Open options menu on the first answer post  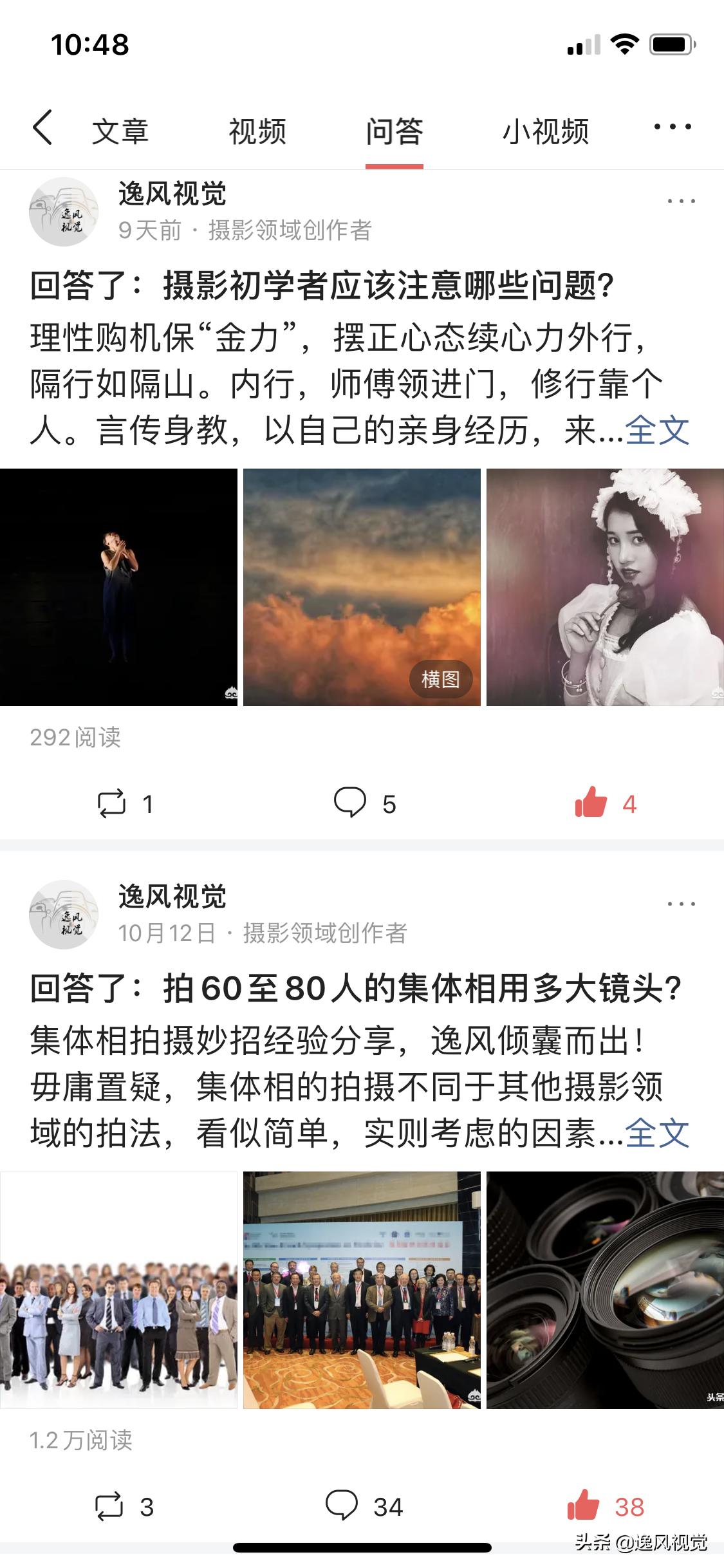(x=680, y=201)
